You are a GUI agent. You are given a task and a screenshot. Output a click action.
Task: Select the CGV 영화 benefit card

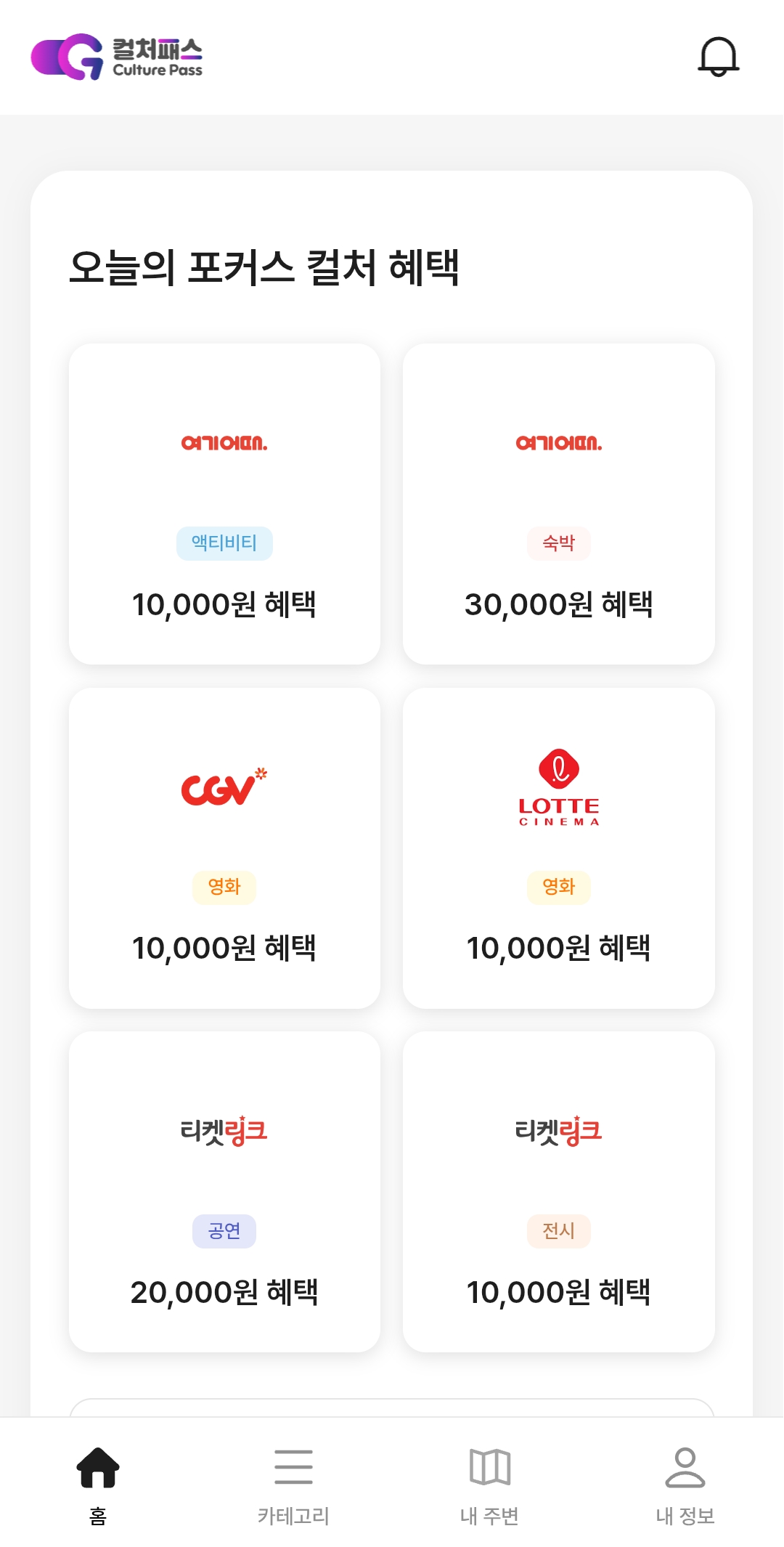224,848
